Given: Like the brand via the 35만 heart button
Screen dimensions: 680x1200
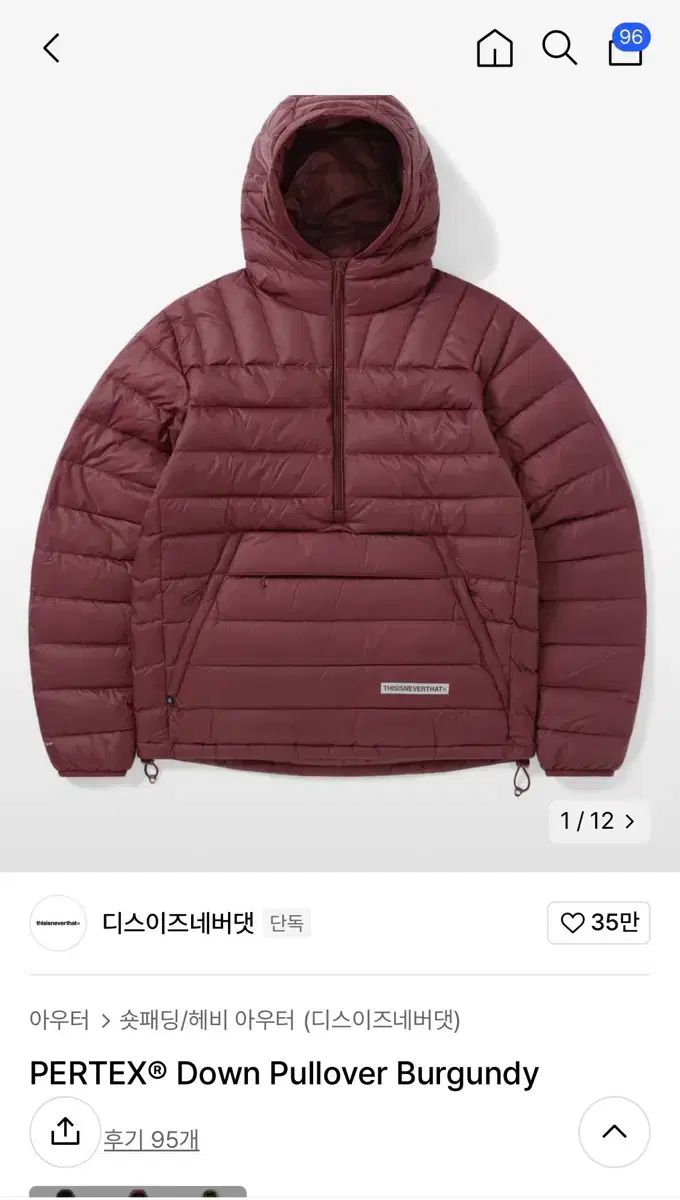Looking at the screenshot, I should click(599, 923).
